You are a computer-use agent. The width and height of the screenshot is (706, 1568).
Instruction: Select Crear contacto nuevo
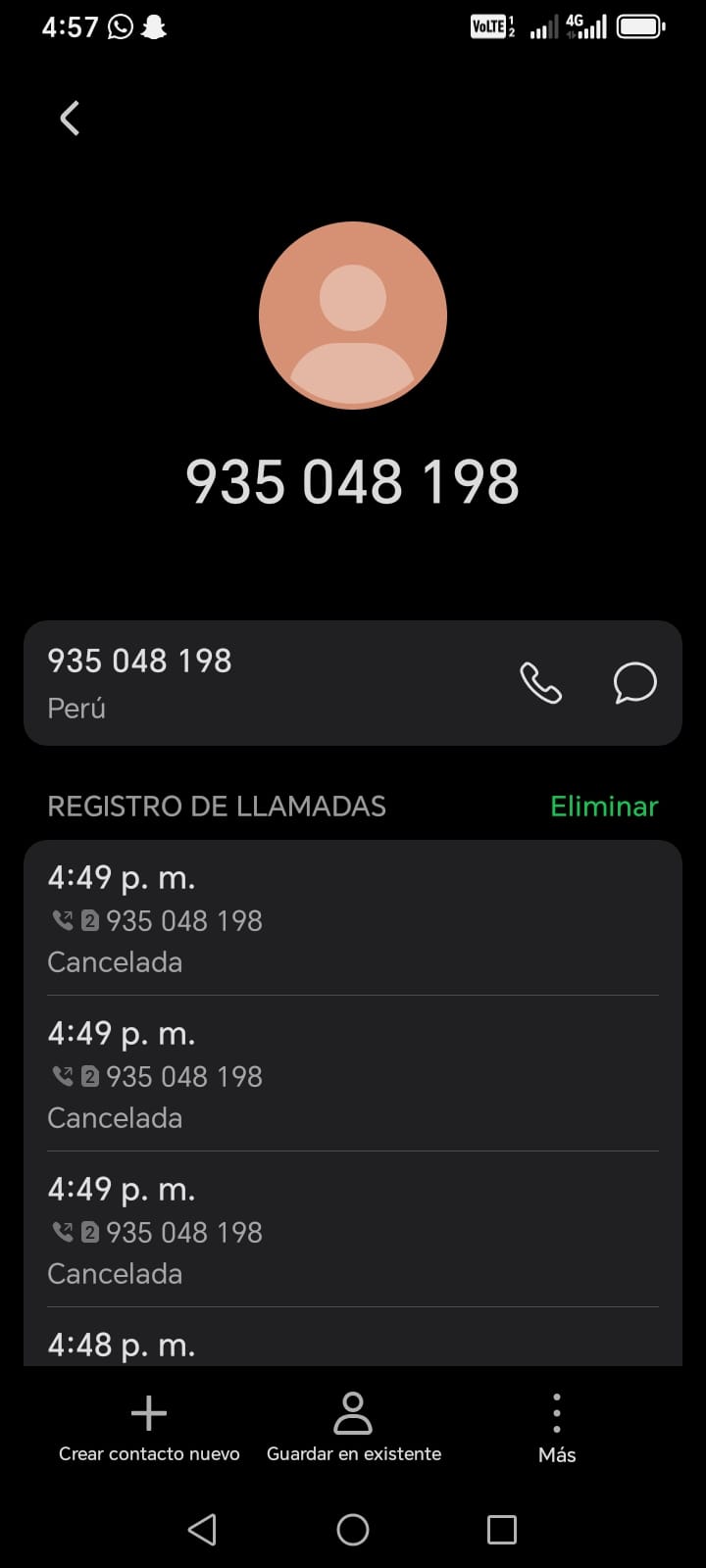[149, 1427]
